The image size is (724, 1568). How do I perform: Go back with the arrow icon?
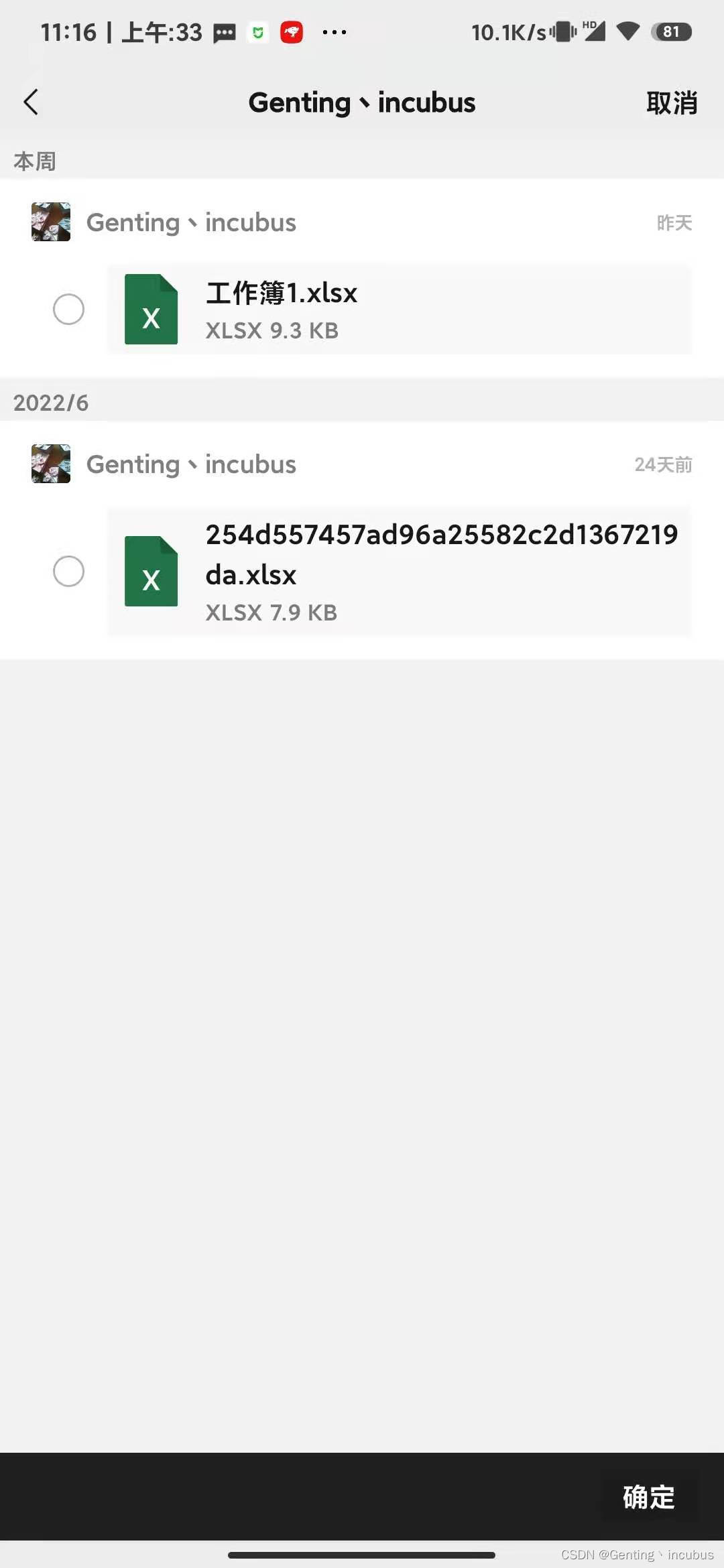(x=31, y=103)
